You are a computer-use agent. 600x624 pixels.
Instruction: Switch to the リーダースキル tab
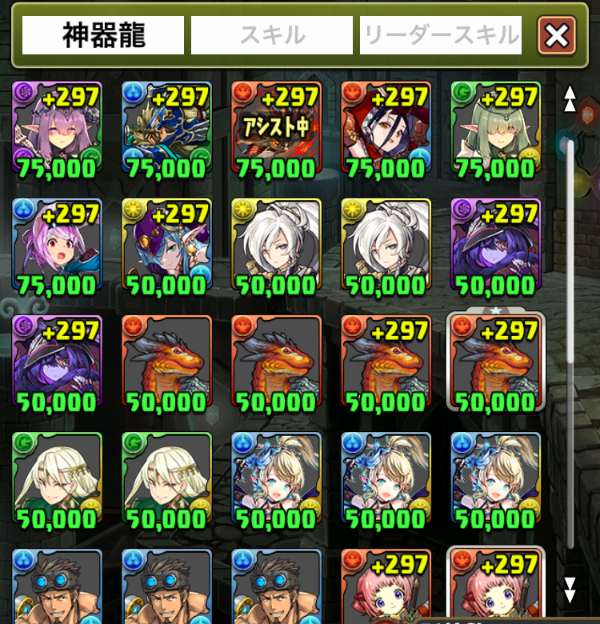441,36
